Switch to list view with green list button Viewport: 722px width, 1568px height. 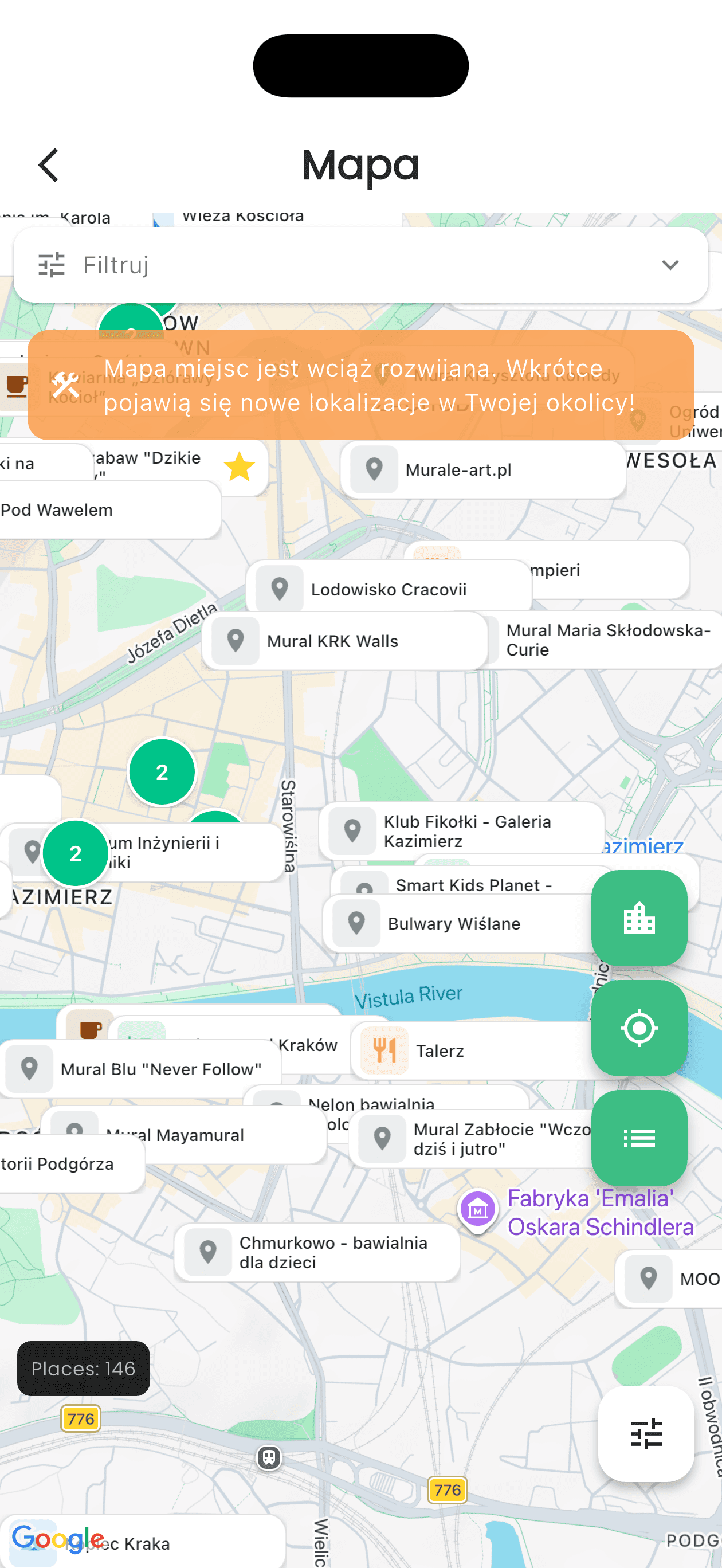coord(638,1138)
